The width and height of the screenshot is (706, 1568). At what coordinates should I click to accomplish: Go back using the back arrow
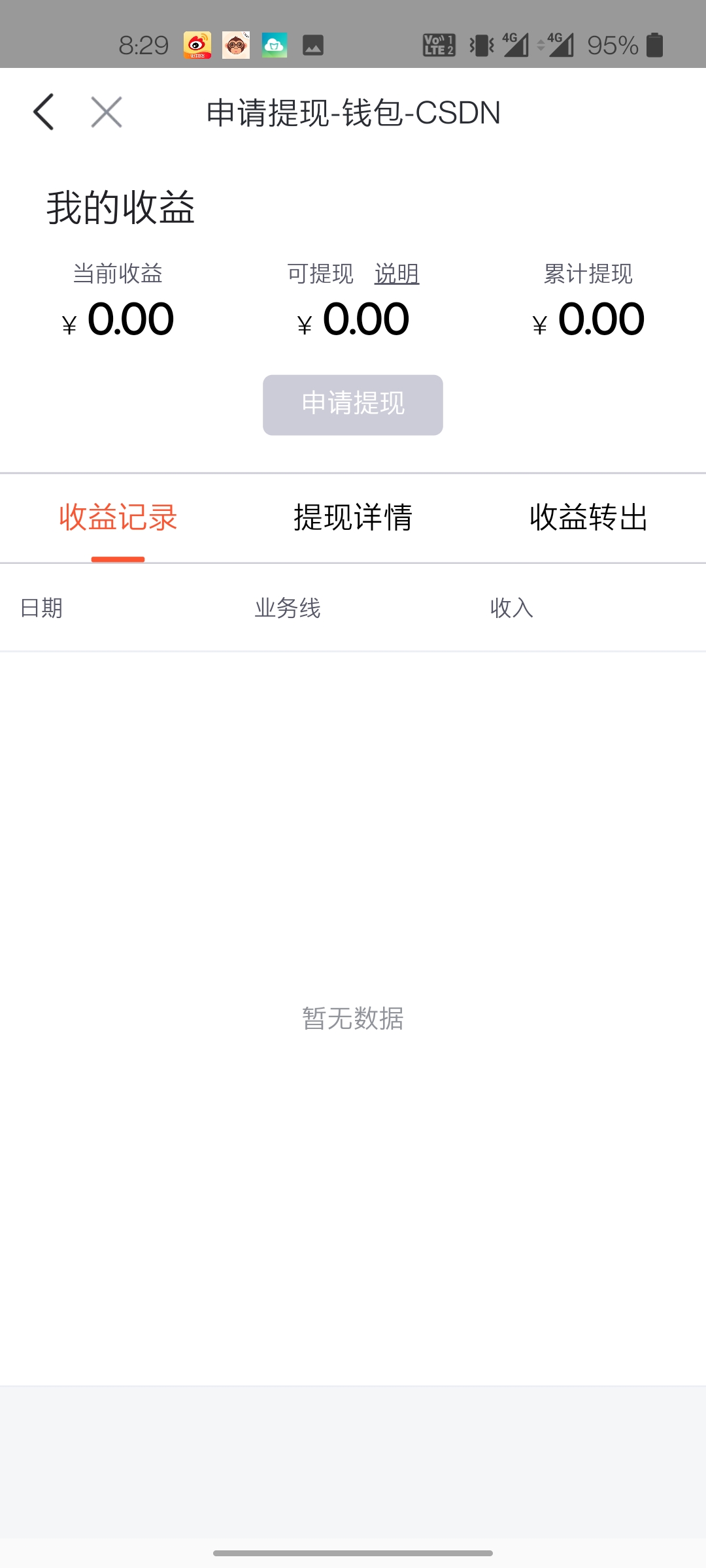point(43,112)
